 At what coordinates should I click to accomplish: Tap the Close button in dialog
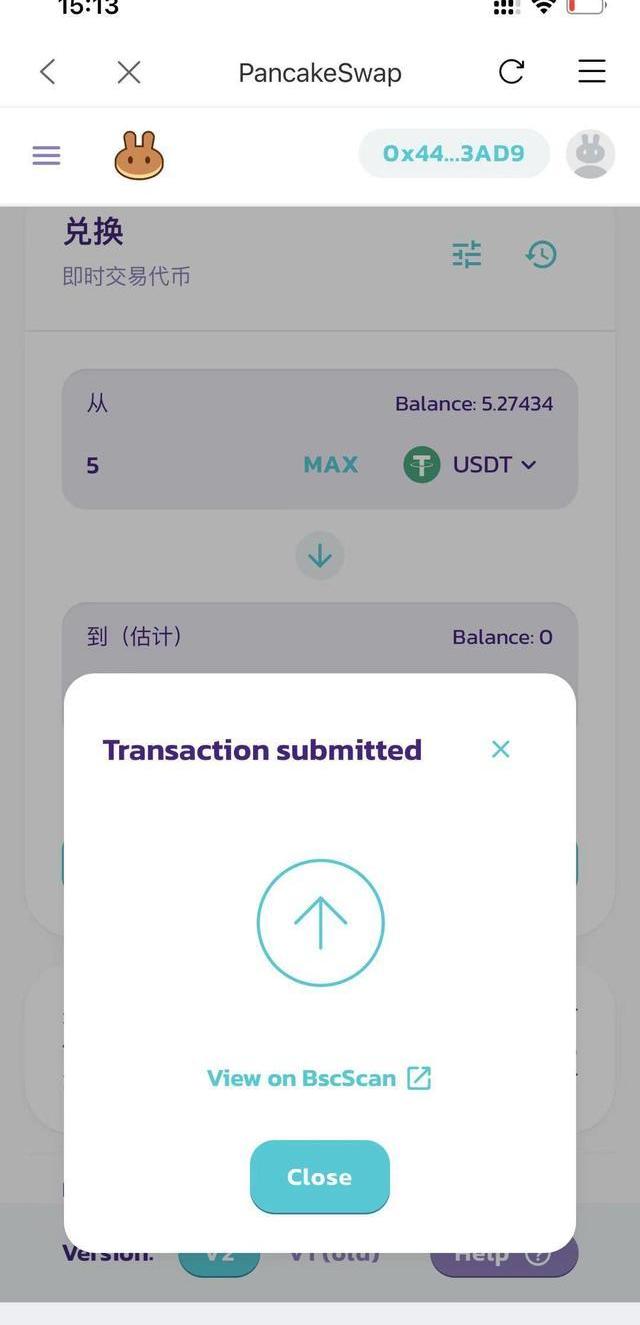(x=319, y=1177)
